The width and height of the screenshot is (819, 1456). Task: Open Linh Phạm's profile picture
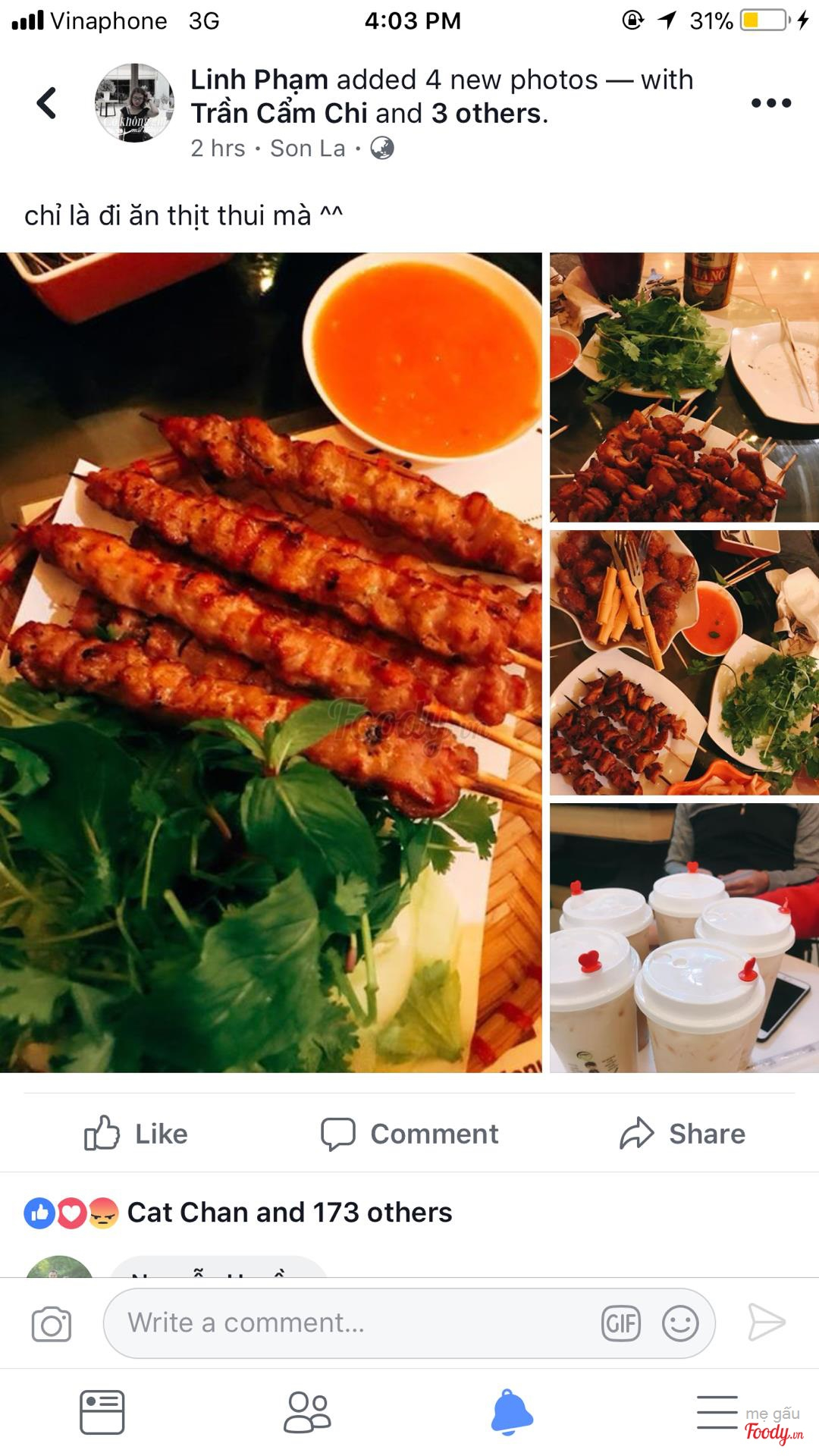point(134,103)
